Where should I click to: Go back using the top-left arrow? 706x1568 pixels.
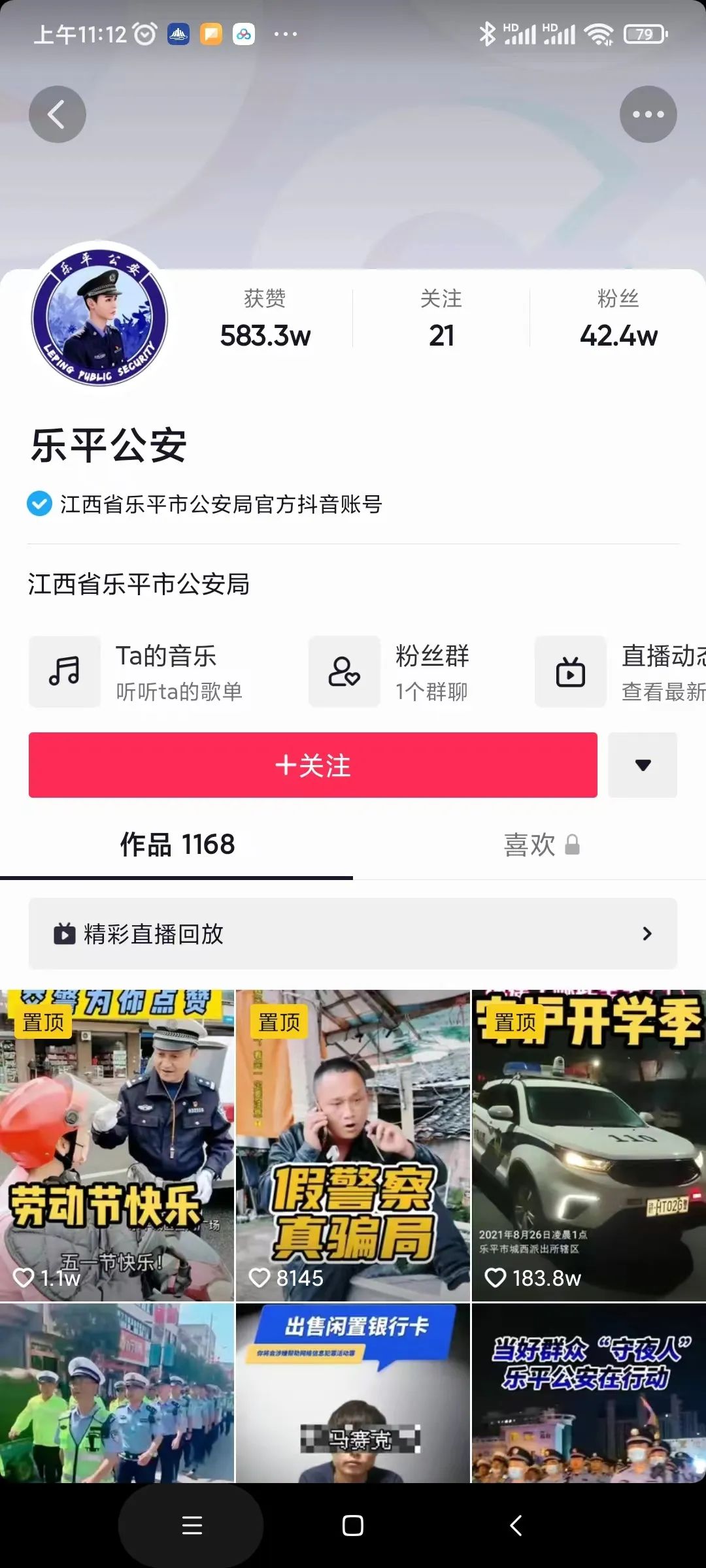pyautogui.click(x=58, y=114)
